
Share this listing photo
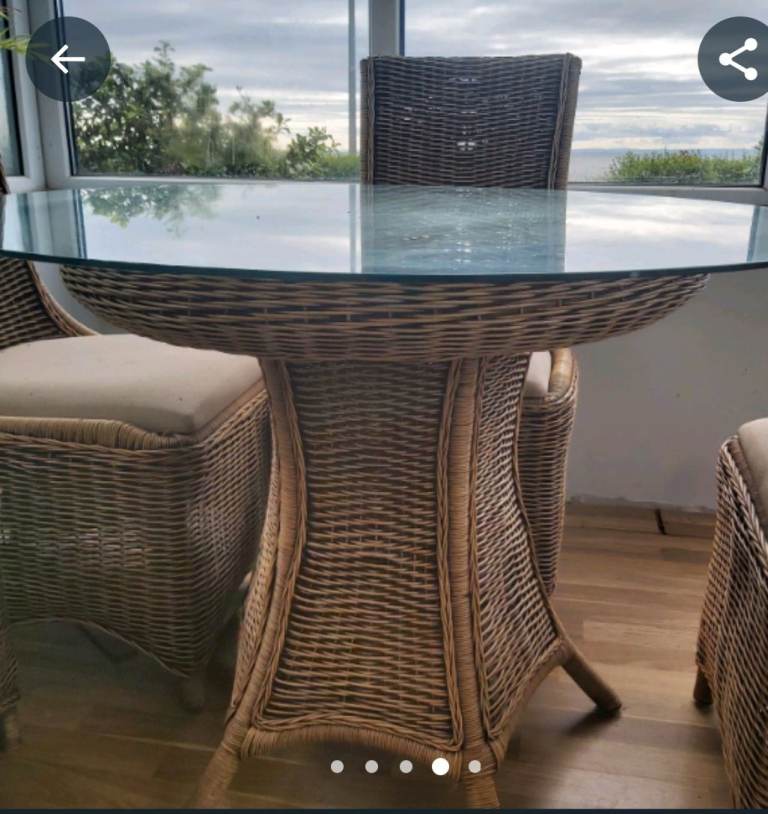pyautogui.click(x=737, y=59)
